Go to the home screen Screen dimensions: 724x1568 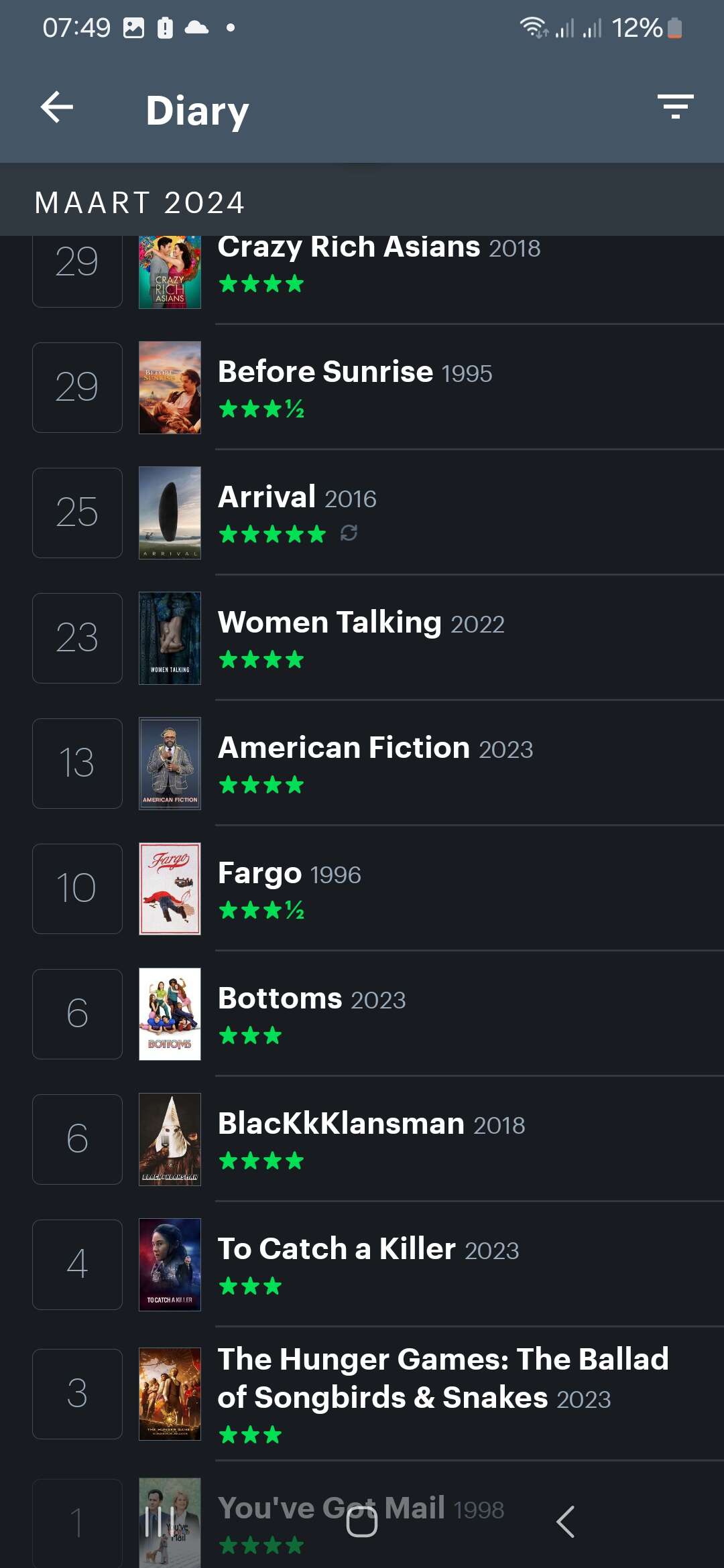click(362, 1522)
